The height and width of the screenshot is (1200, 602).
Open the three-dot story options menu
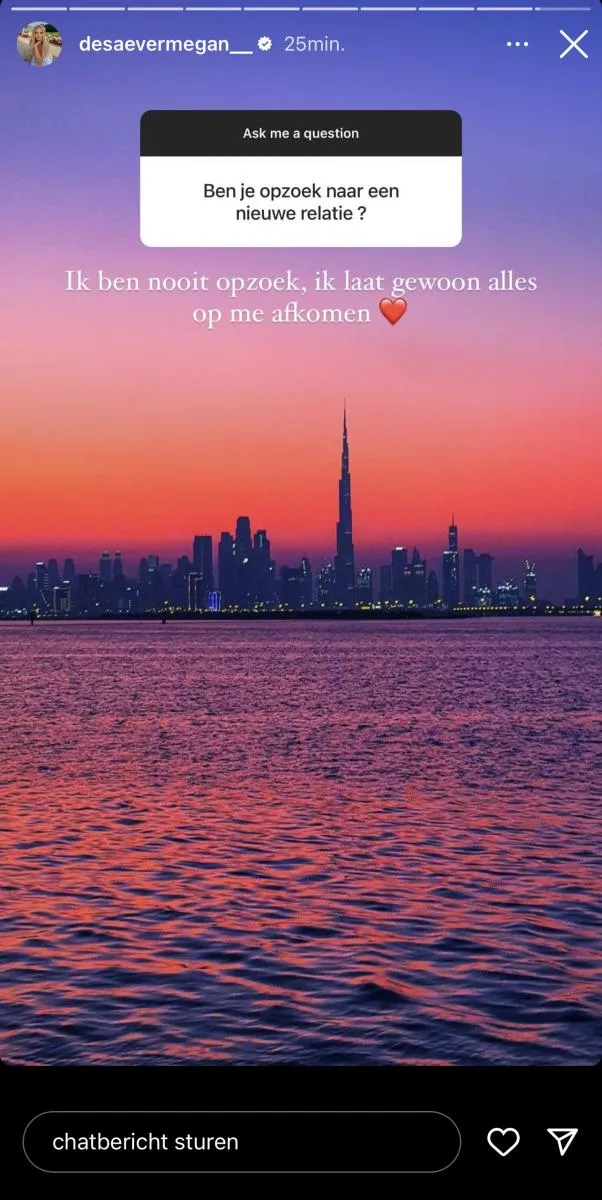coord(516,44)
